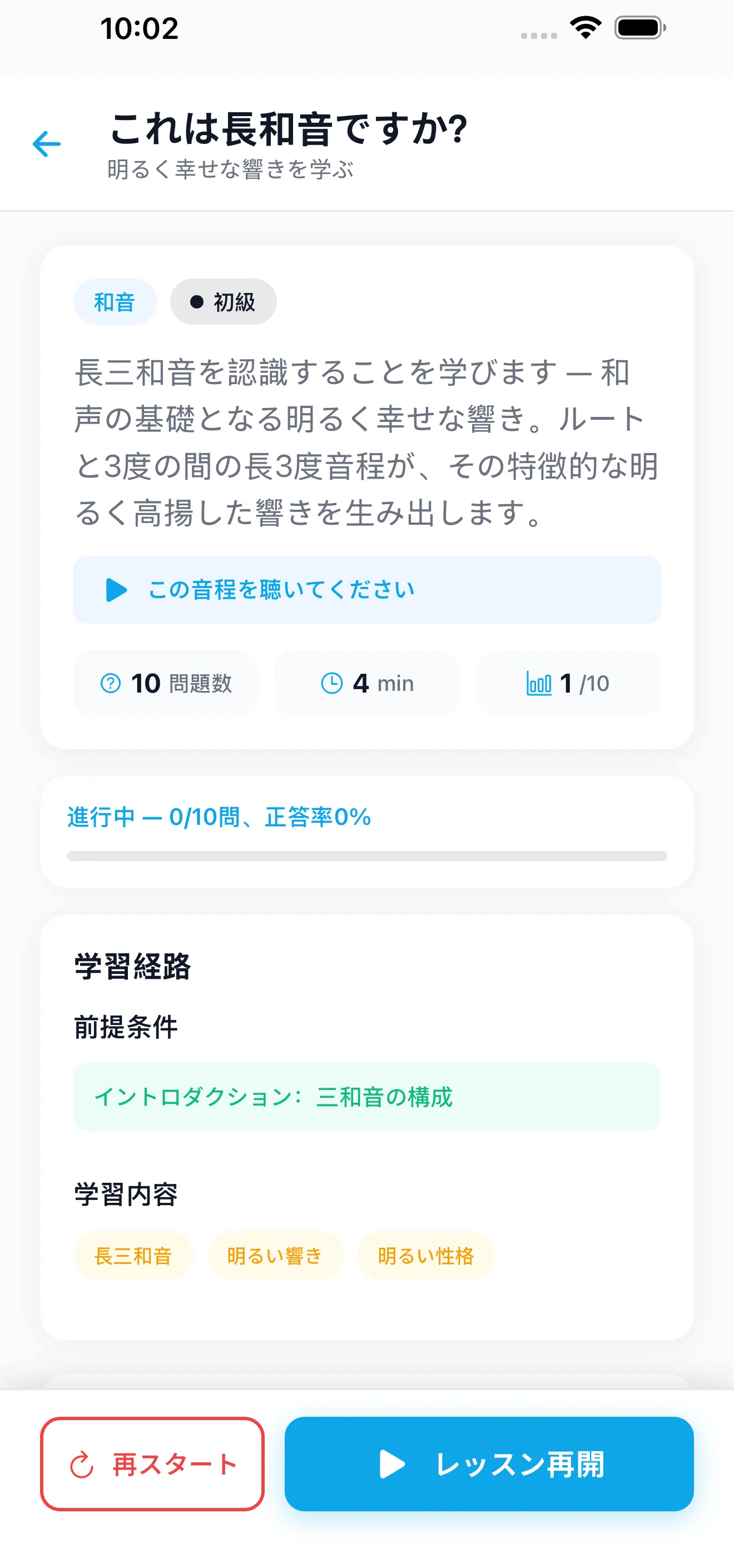This screenshot has height=1568, width=734.
Task: Collapse the 学習内容 section
Action: coord(124,1196)
